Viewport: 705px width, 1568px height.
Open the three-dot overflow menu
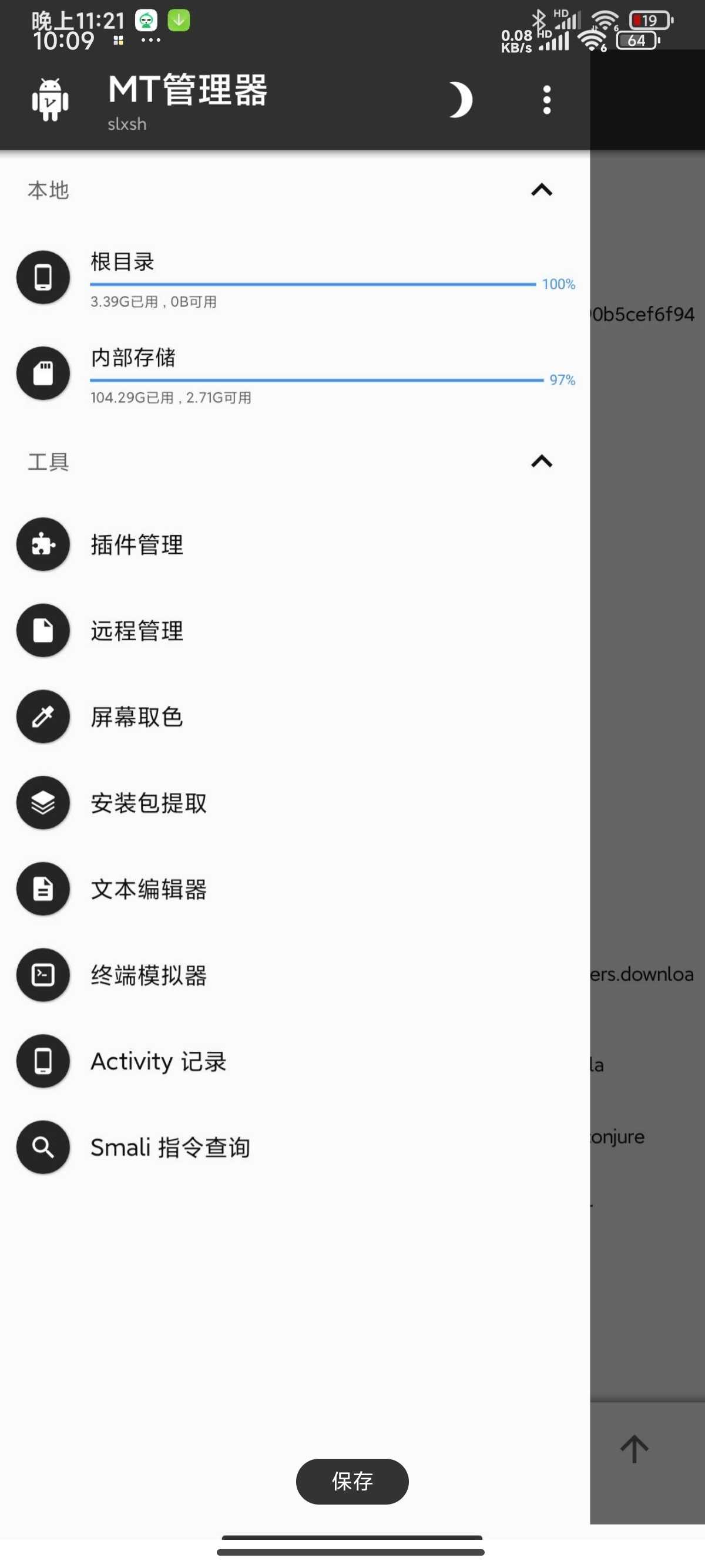tap(547, 100)
